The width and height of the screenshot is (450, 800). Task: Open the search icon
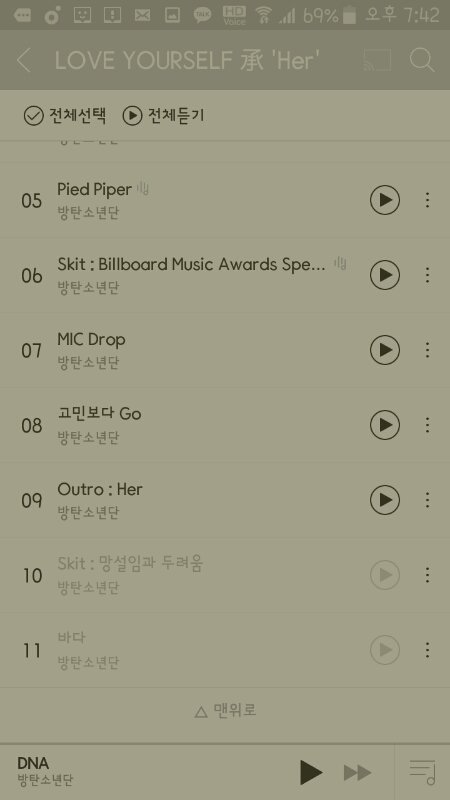[422, 60]
